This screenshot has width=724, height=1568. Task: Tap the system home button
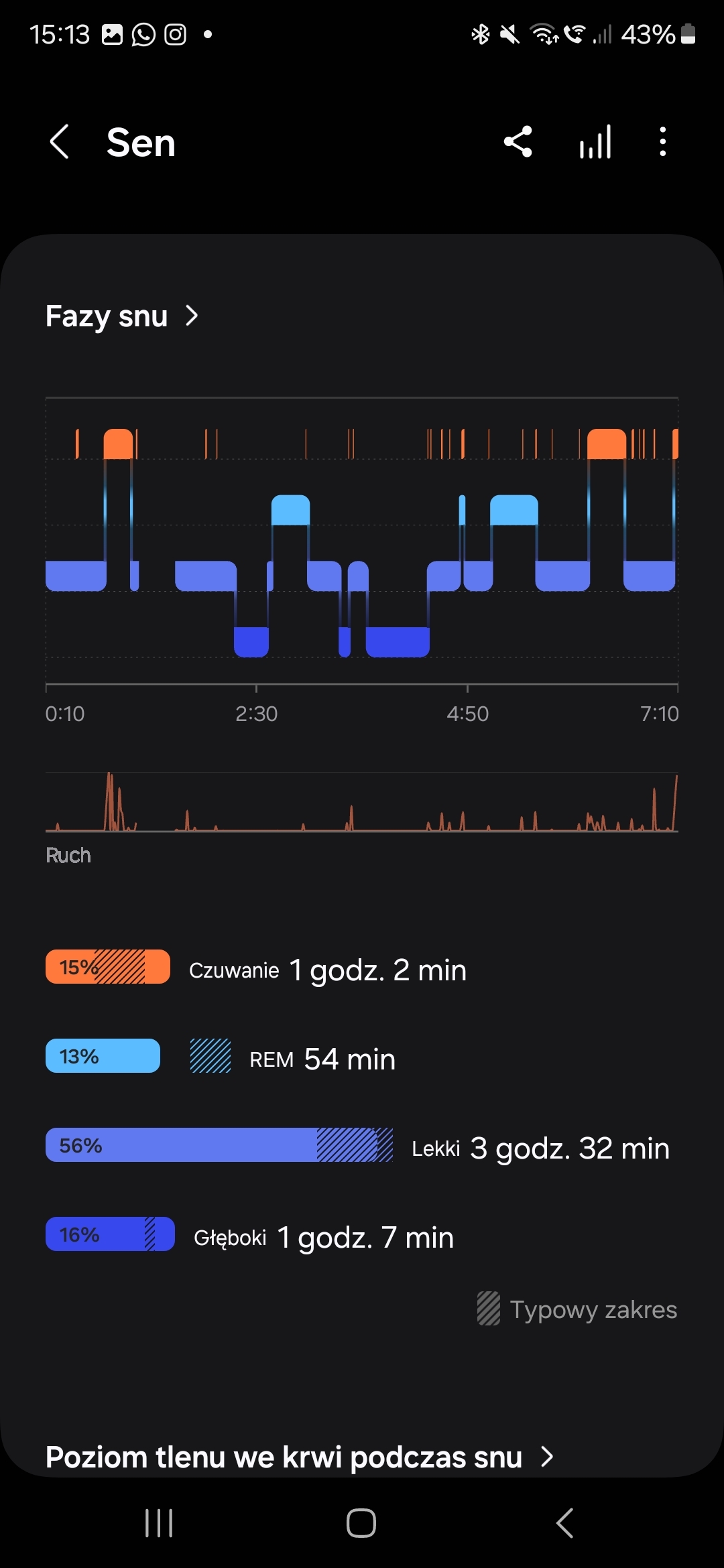tap(361, 1523)
